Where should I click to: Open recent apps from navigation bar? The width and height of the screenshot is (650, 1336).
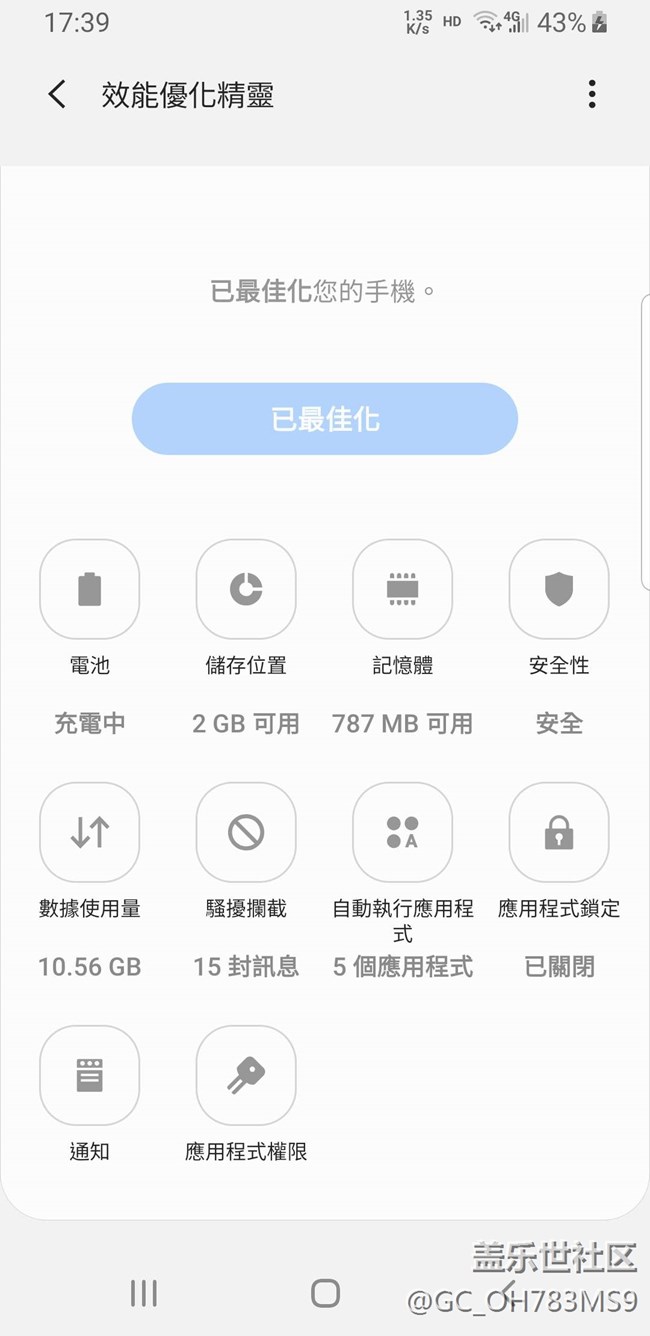144,1293
